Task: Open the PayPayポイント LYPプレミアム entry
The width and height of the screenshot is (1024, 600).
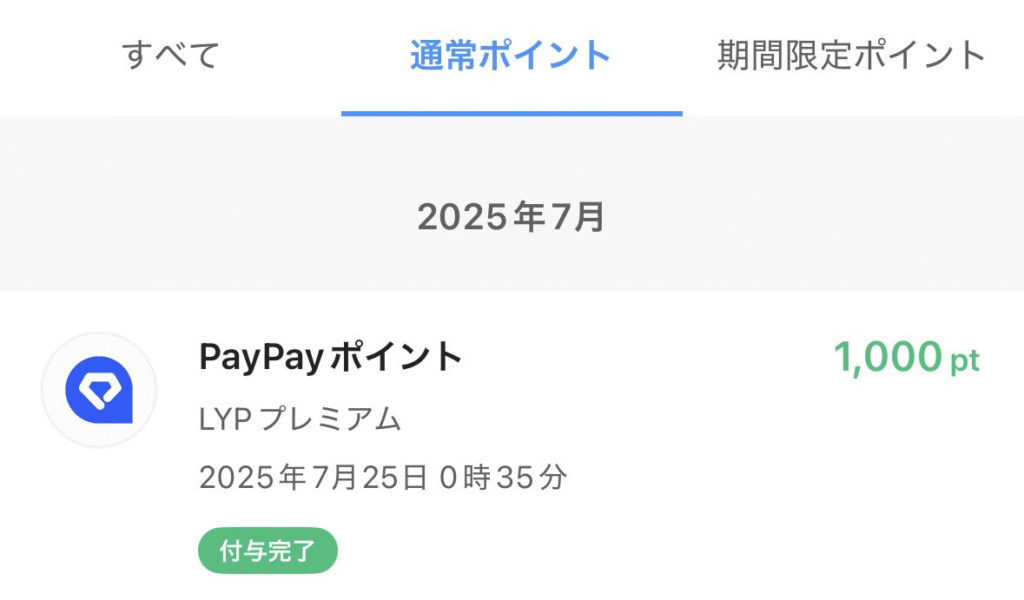Action: pos(510,445)
